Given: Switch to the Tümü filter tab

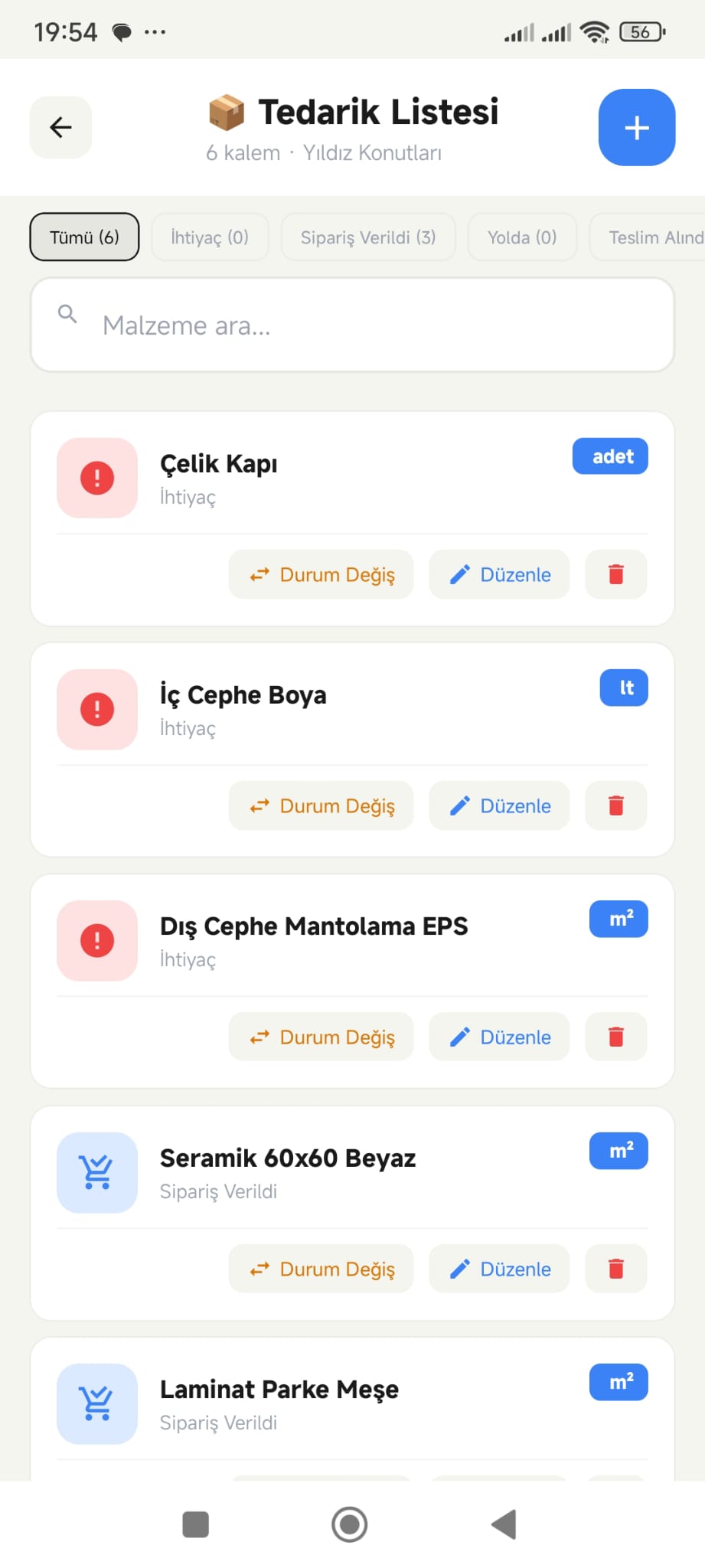Looking at the screenshot, I should point(84,237).
